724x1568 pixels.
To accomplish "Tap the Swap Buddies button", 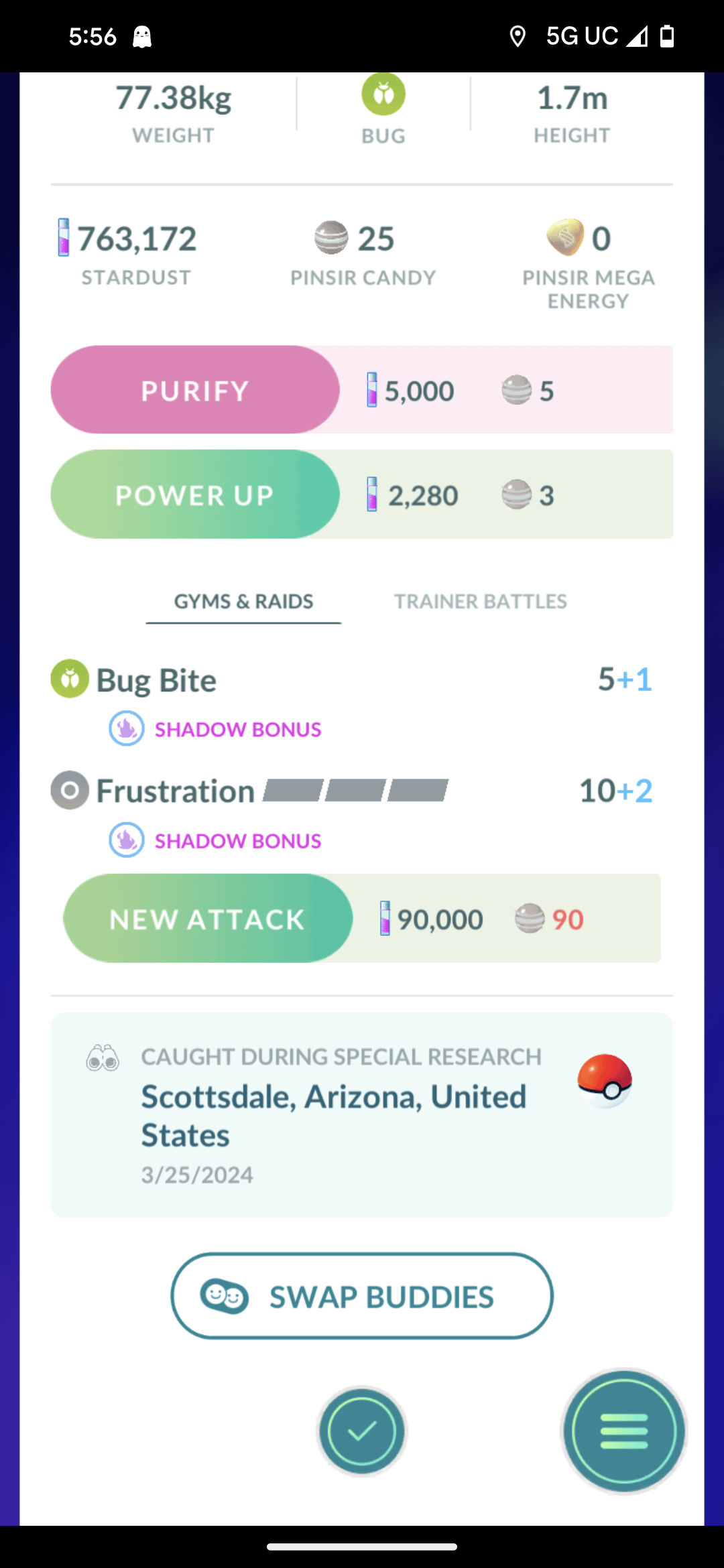I will [x=362, y=1296].
